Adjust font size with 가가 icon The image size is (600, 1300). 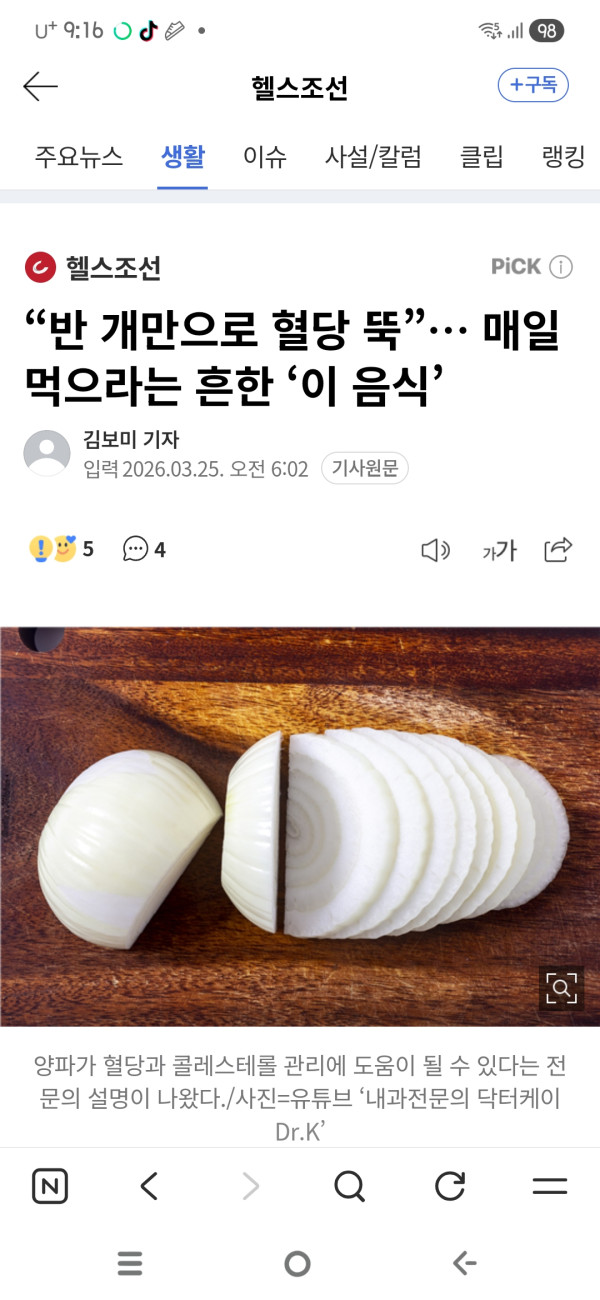499,550
